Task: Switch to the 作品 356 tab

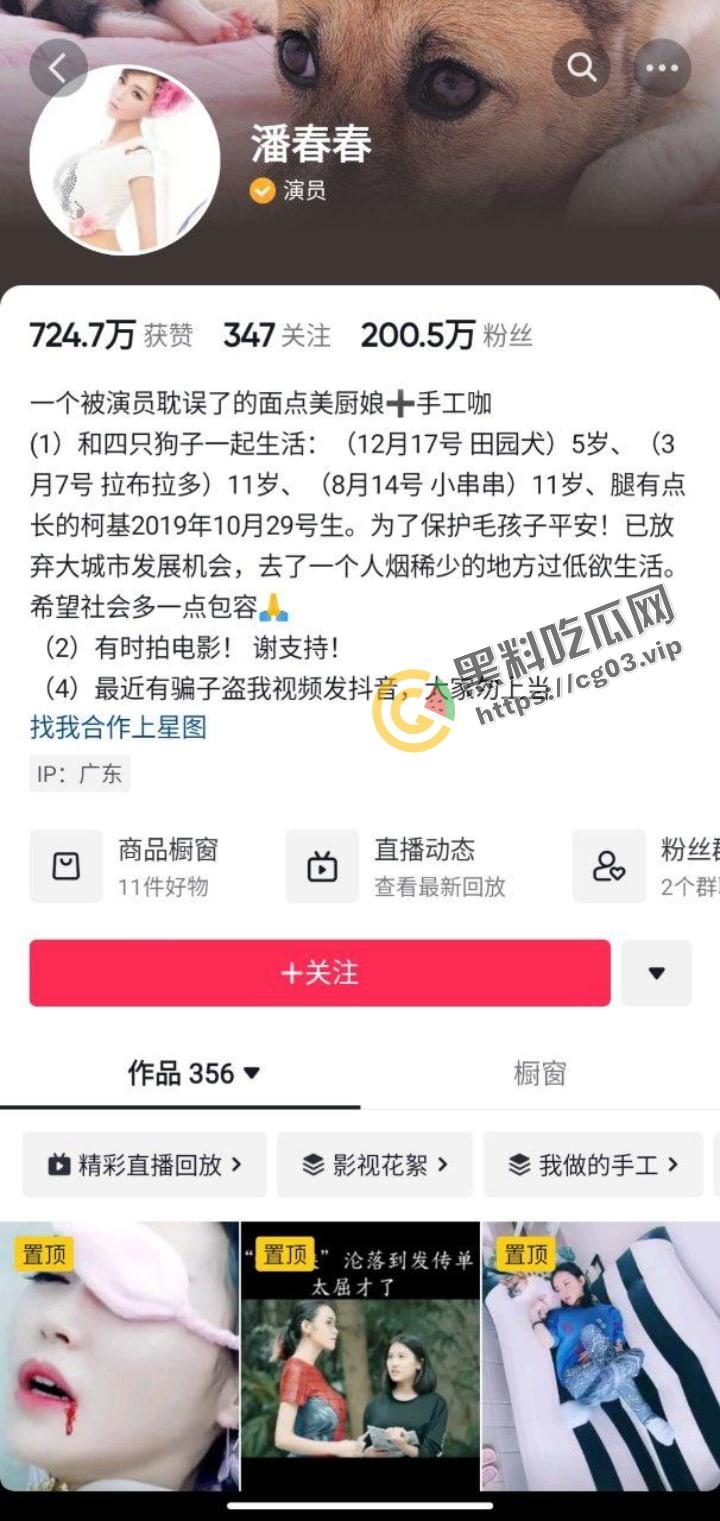Action: (180, 1074)
